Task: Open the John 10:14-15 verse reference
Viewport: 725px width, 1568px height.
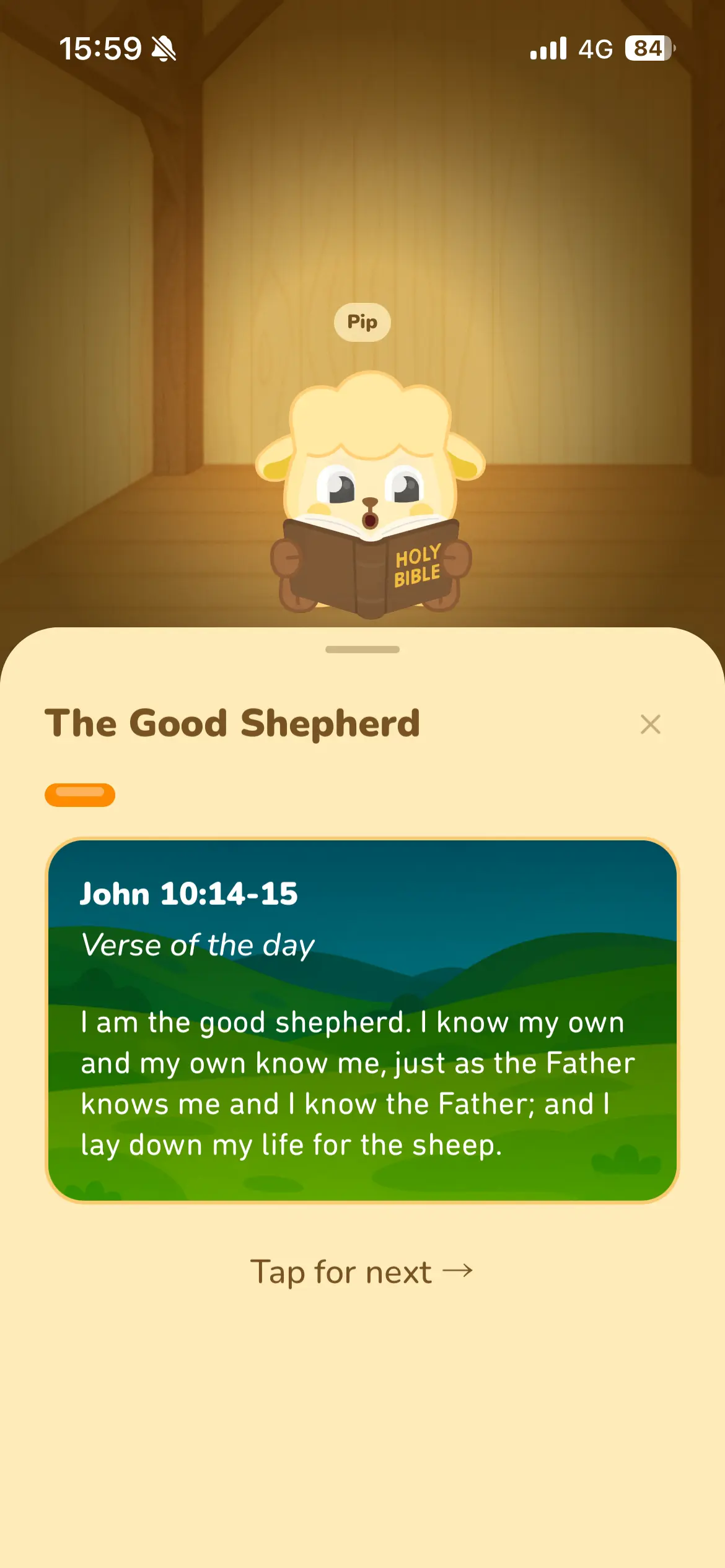Action: [189, 894]
